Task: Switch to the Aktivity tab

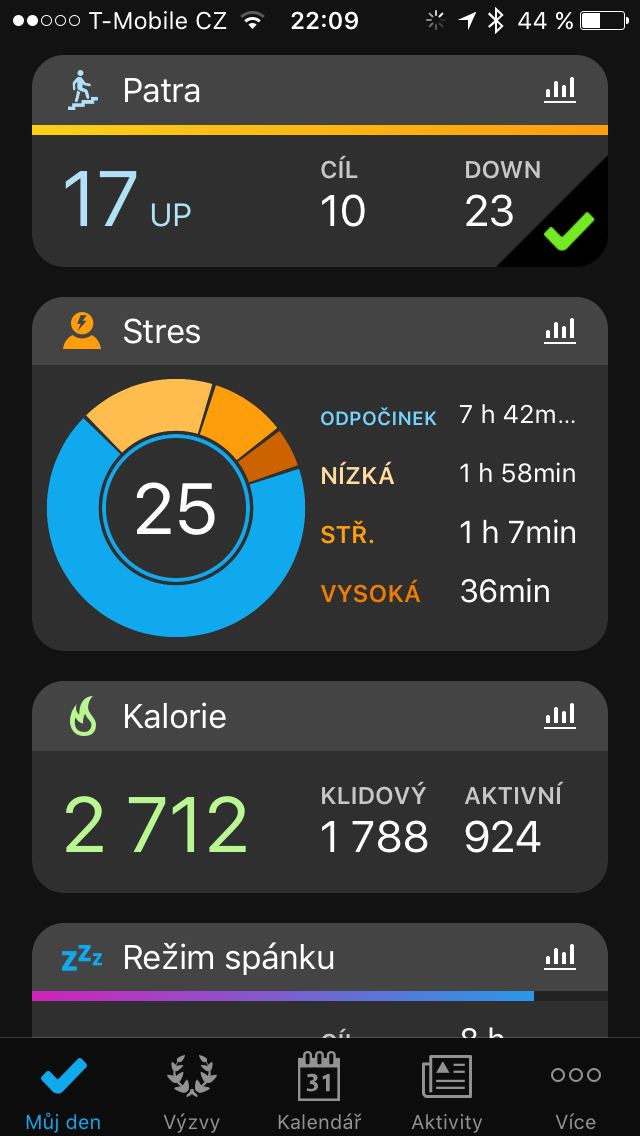Action: pyautogui.click(x=447, y=1092)
